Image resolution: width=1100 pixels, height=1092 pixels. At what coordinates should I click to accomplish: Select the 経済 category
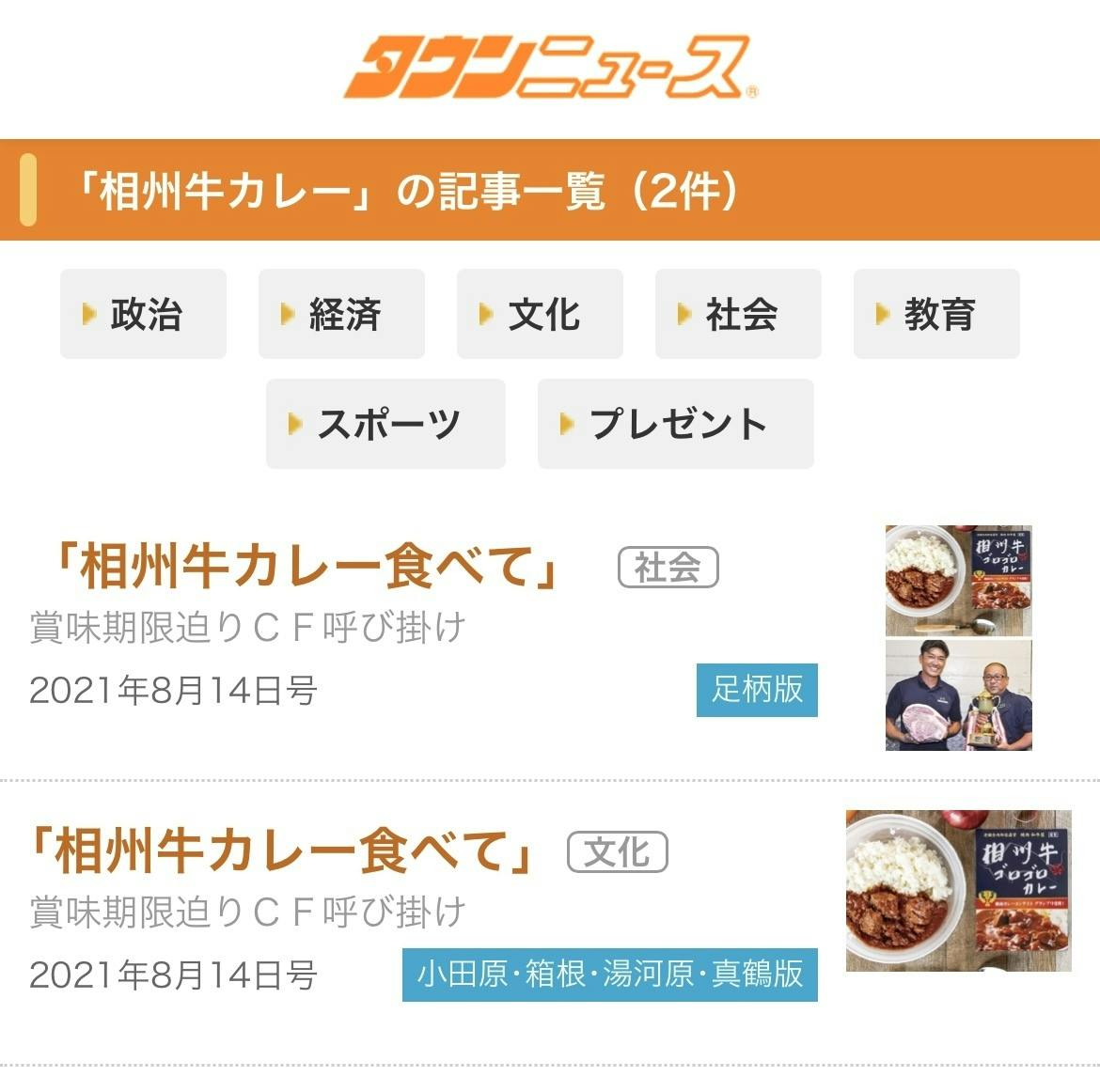[341, 314]
